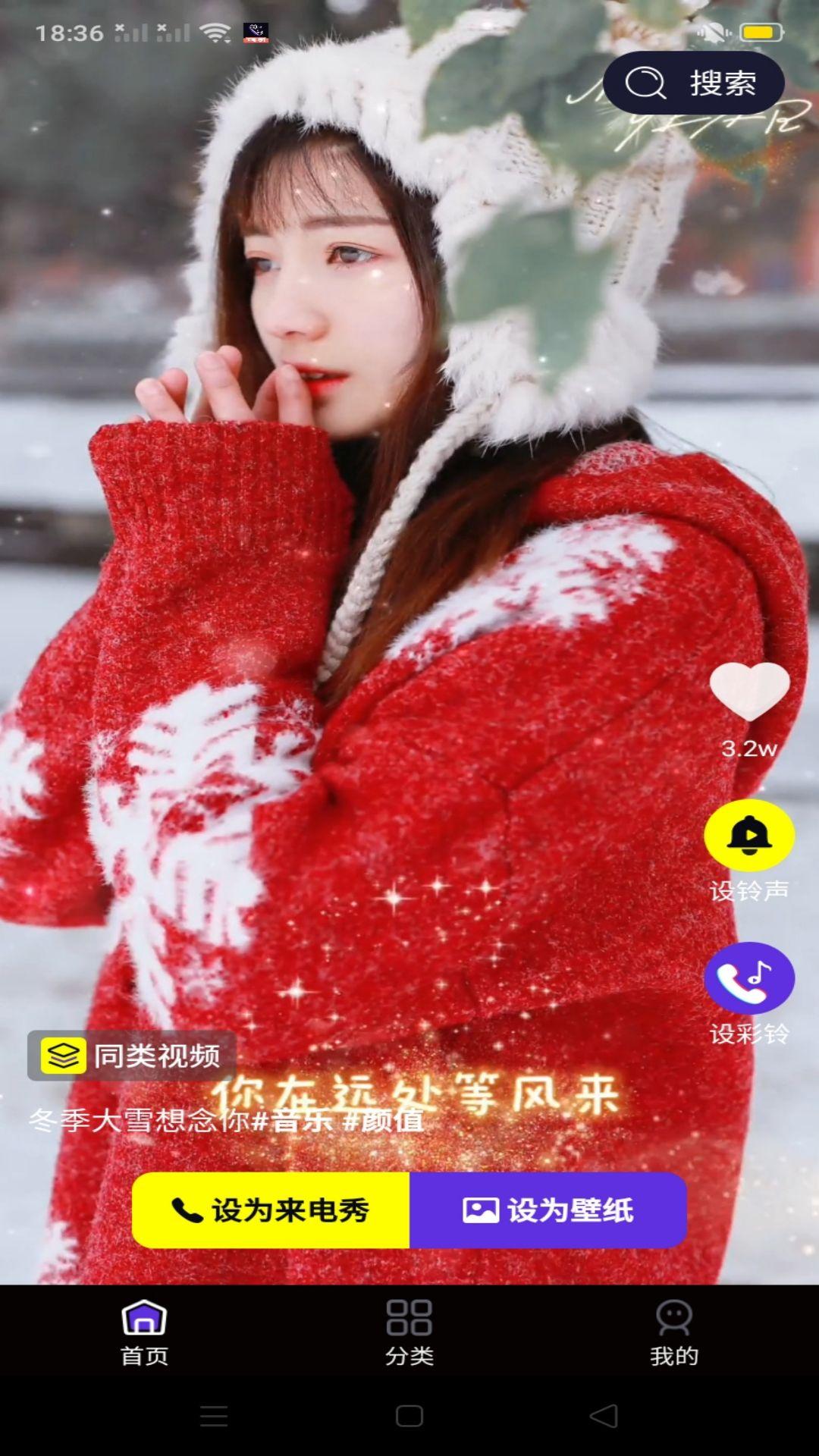The width and height of the screenshot is (819, 1456).
Task: Open 同类视频 similar videos
Action: pos(132,1056)
